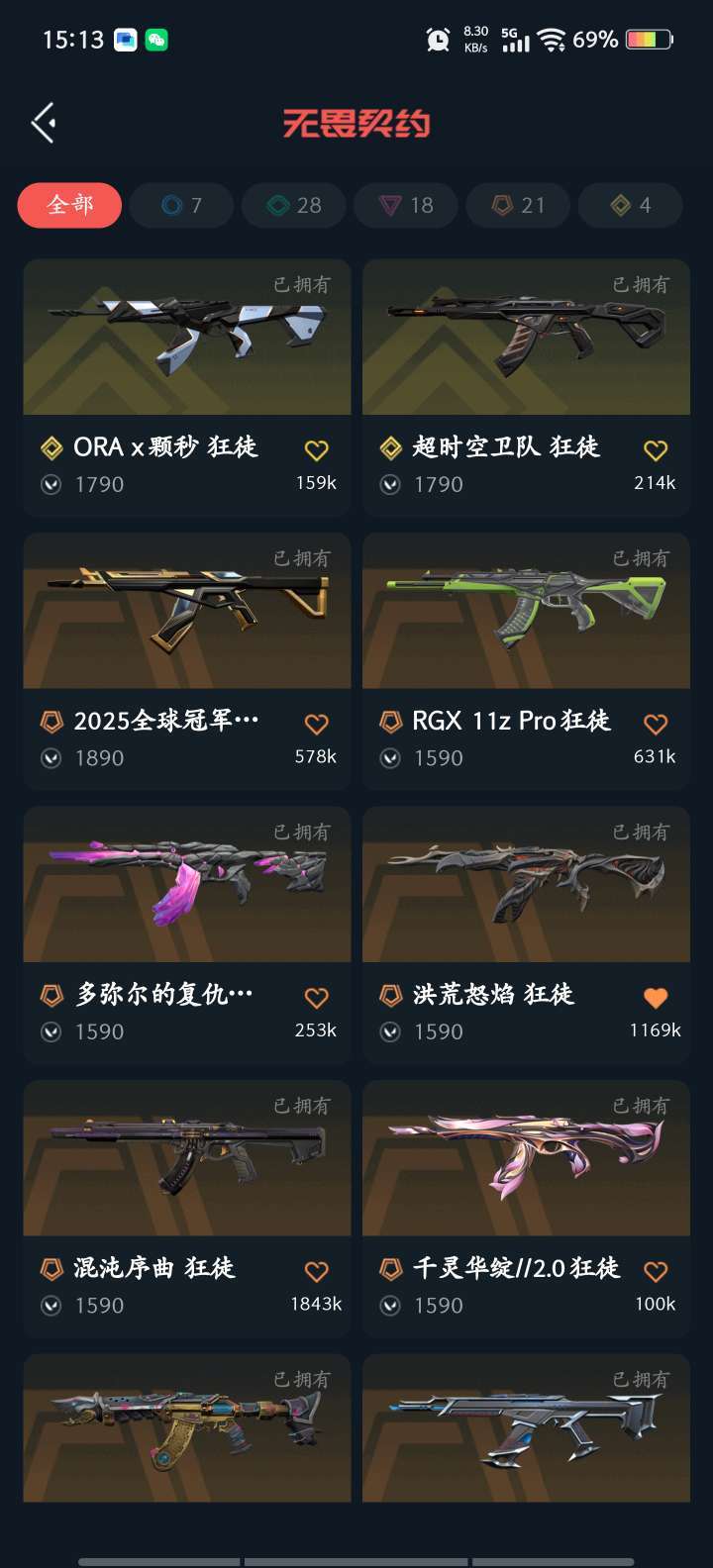The height and width of the screenshot is (1568, 713).
Task: Like the 超时空卫队 狂徒 skin
Action: tap(656, 450)
